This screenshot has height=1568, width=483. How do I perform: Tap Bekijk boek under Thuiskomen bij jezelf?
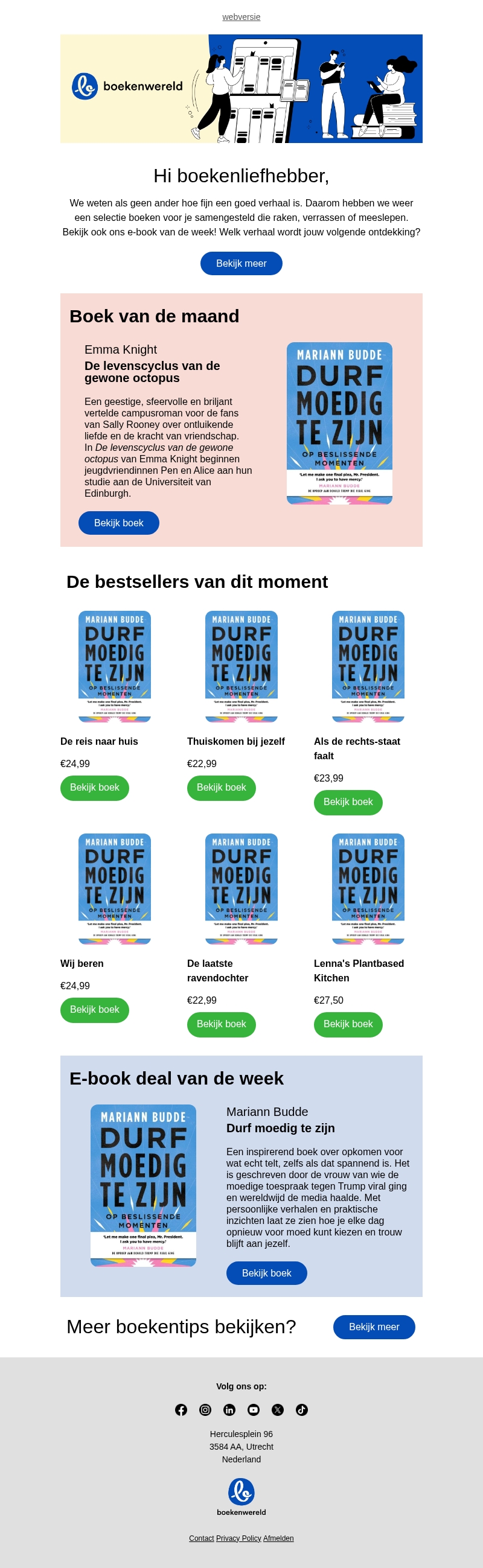221,788
